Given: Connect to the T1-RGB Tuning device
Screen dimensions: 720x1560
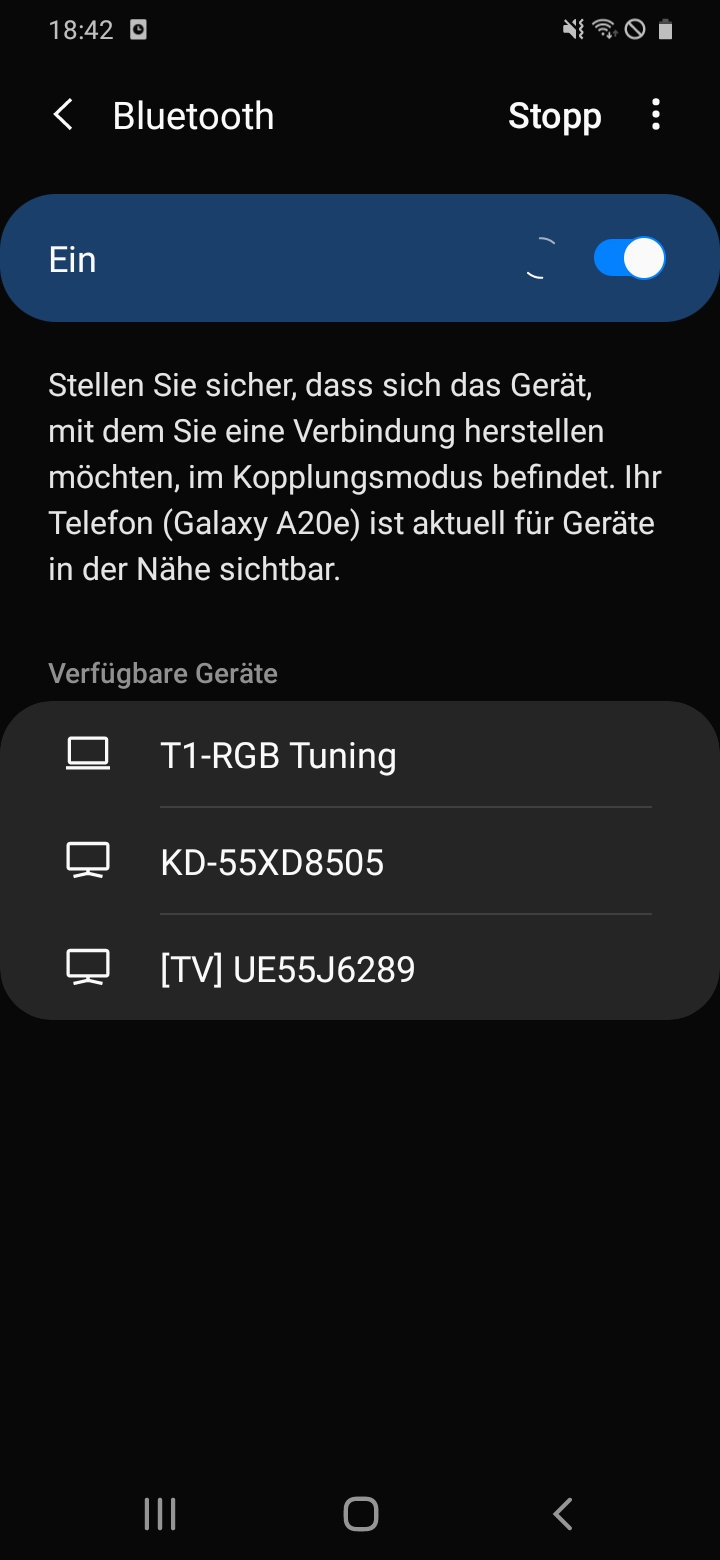Looking at the screenshot, I should click(x=278, y=753).
